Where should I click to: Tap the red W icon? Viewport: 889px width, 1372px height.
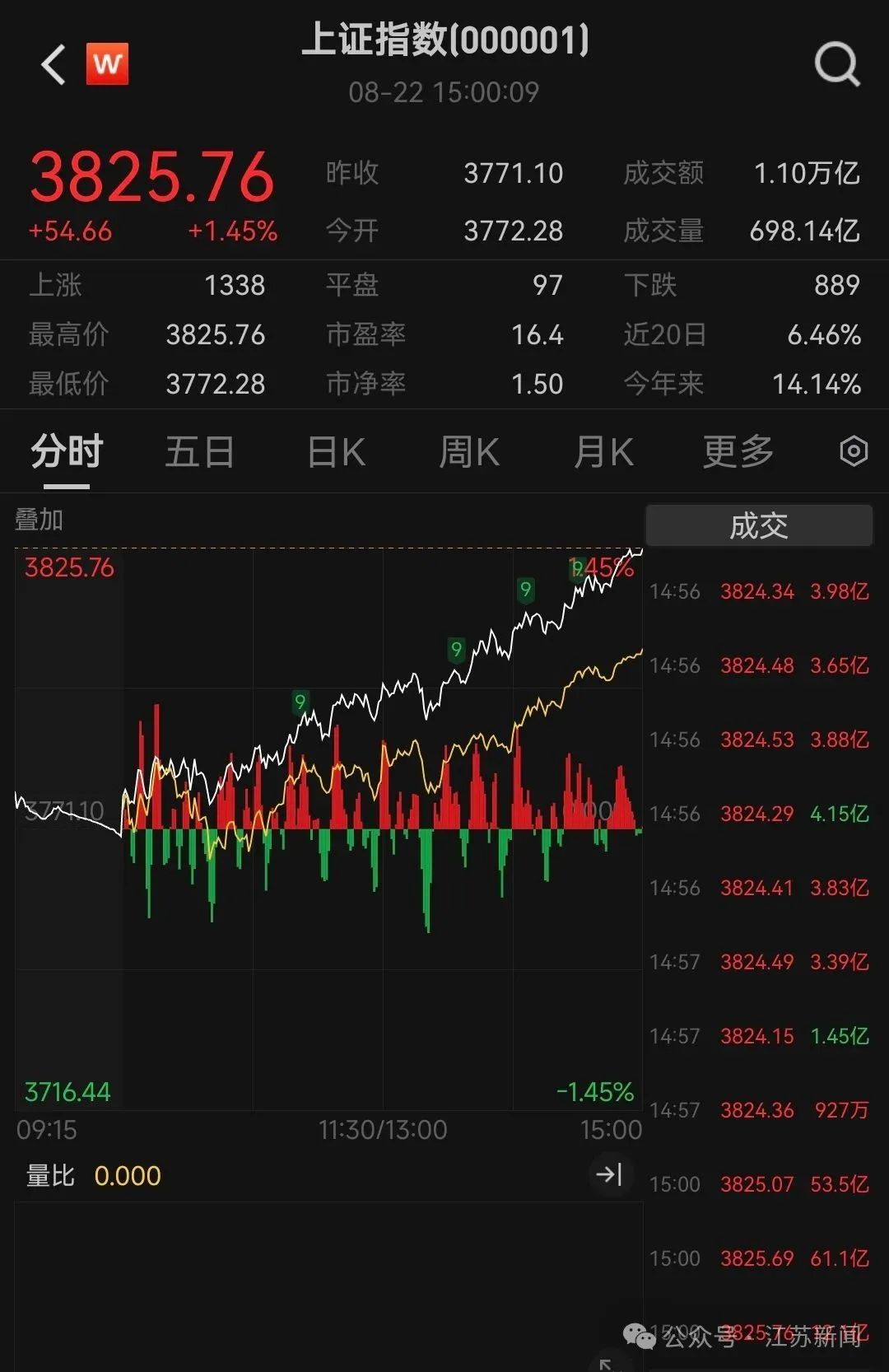click(x=108, y=64)
